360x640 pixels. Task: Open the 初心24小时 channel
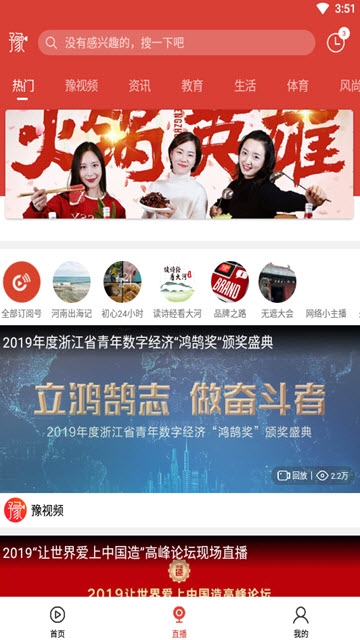pos(122,290)
